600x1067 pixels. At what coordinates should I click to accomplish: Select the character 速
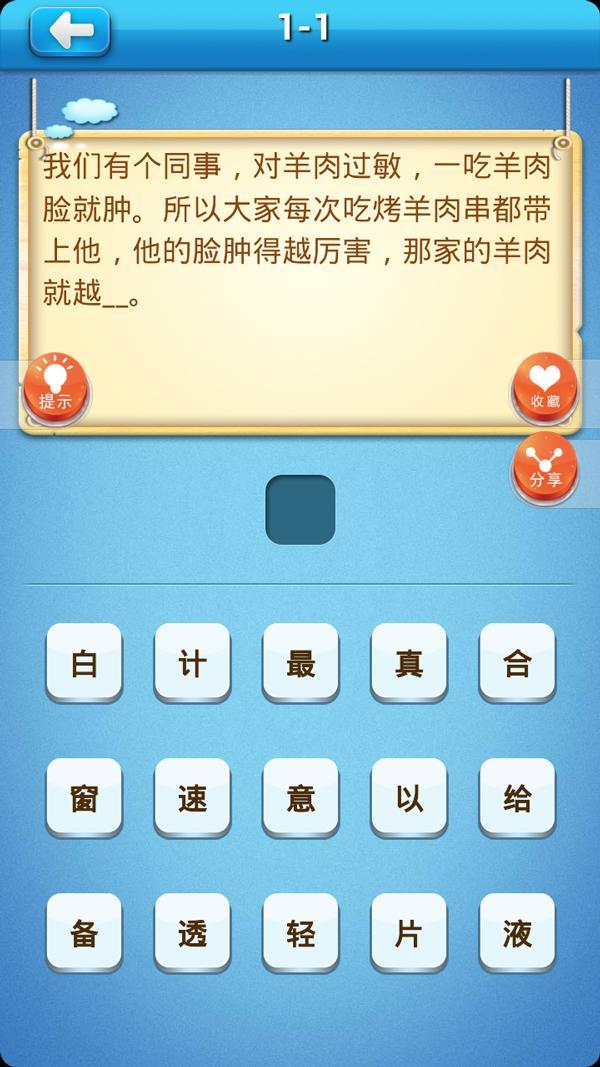click(192, 797)
